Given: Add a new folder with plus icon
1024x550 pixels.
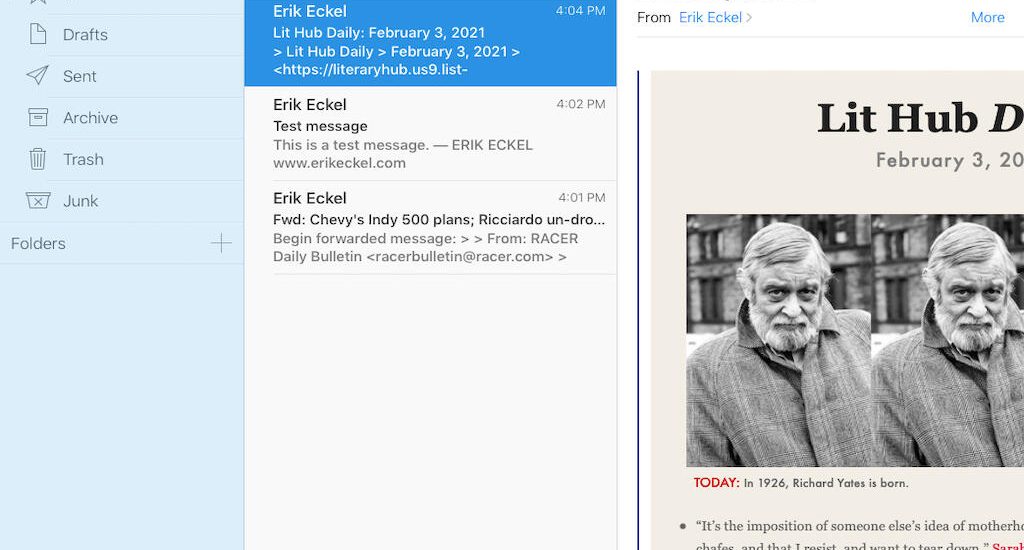Looking at the screenshot, I should [221, 243].
